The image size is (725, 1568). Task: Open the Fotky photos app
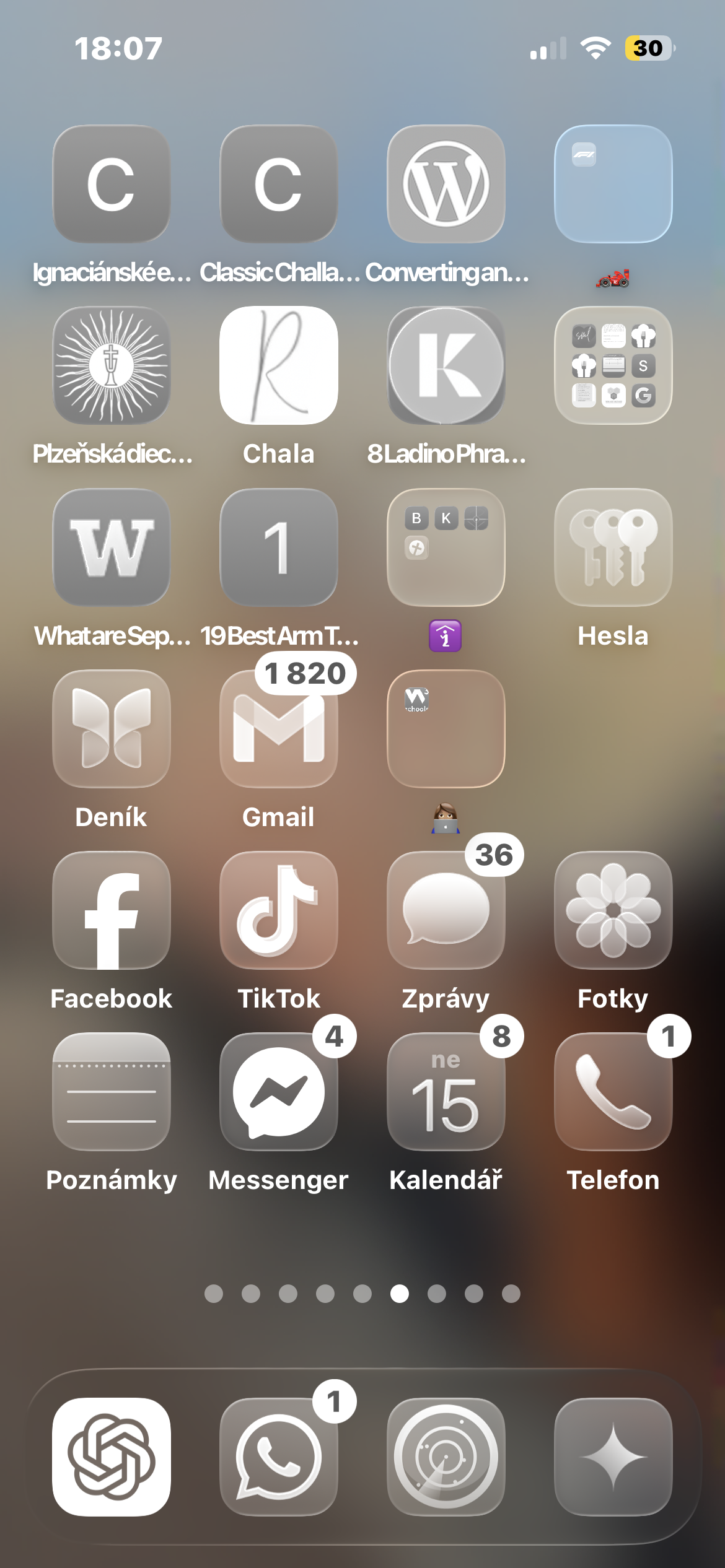(x=613, y=910)
